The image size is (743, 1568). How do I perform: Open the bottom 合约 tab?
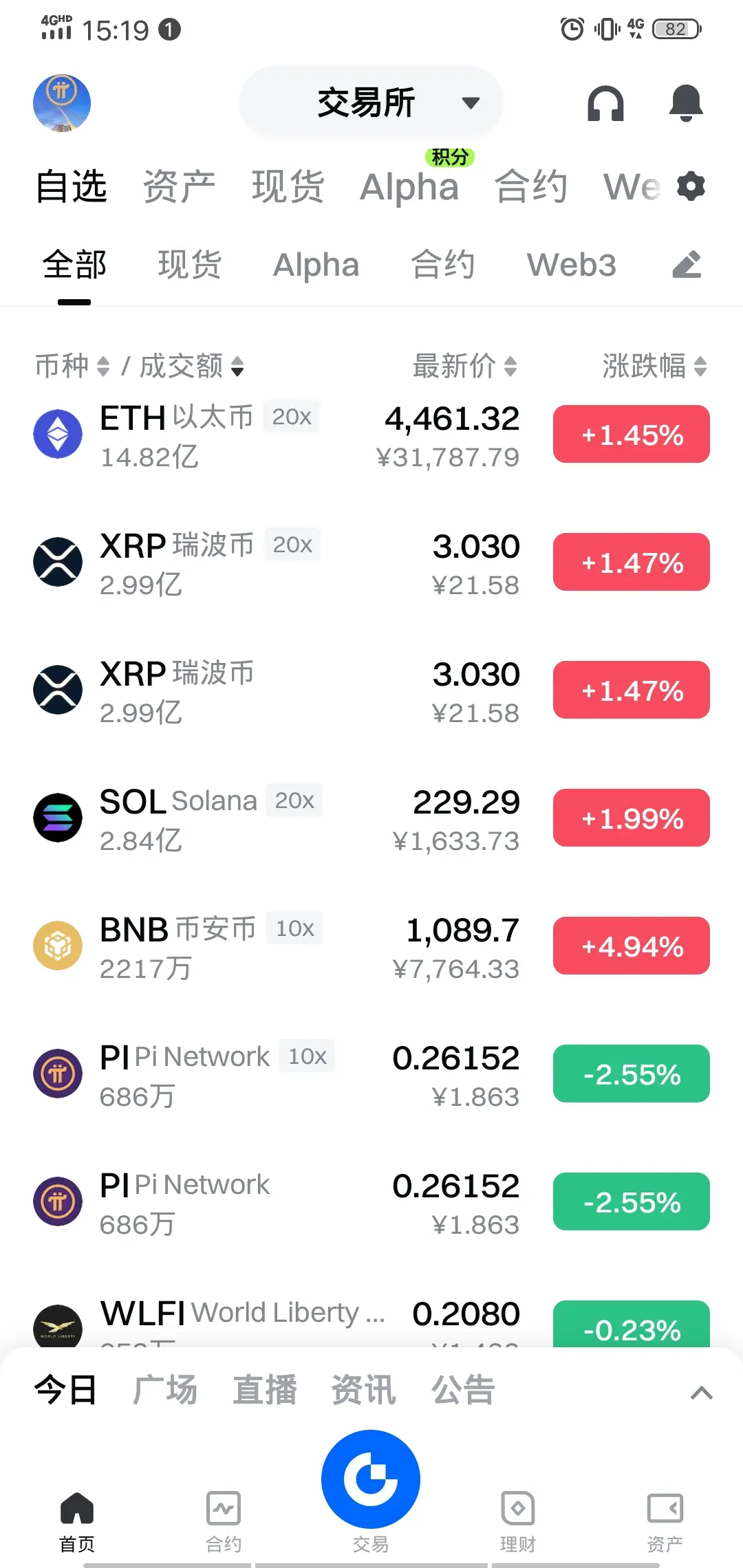tap(224, 1522)
